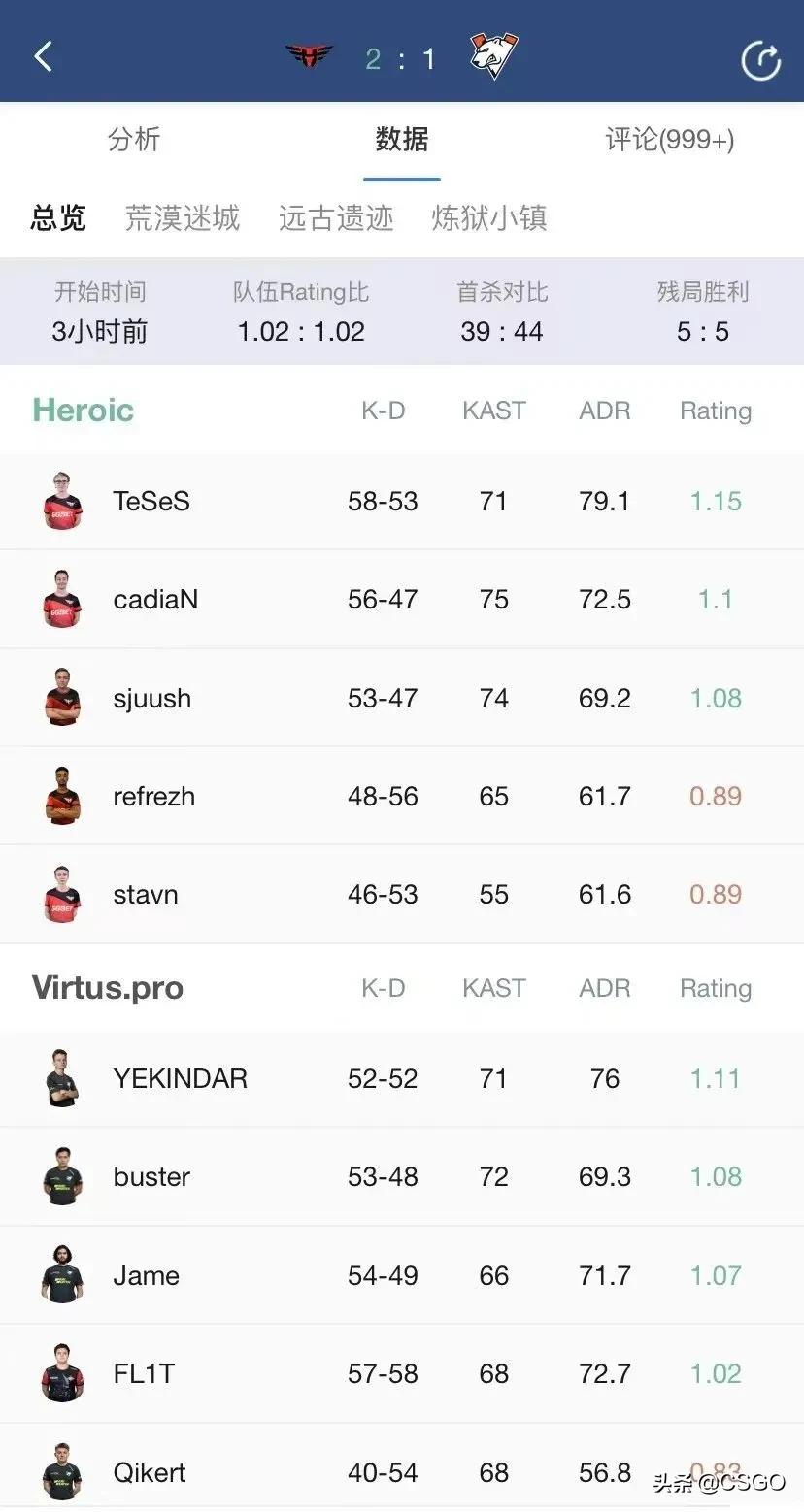Viewport: 804px width, 1512px height.
Task: Select the 数据 tab
Action: (402, 140)
